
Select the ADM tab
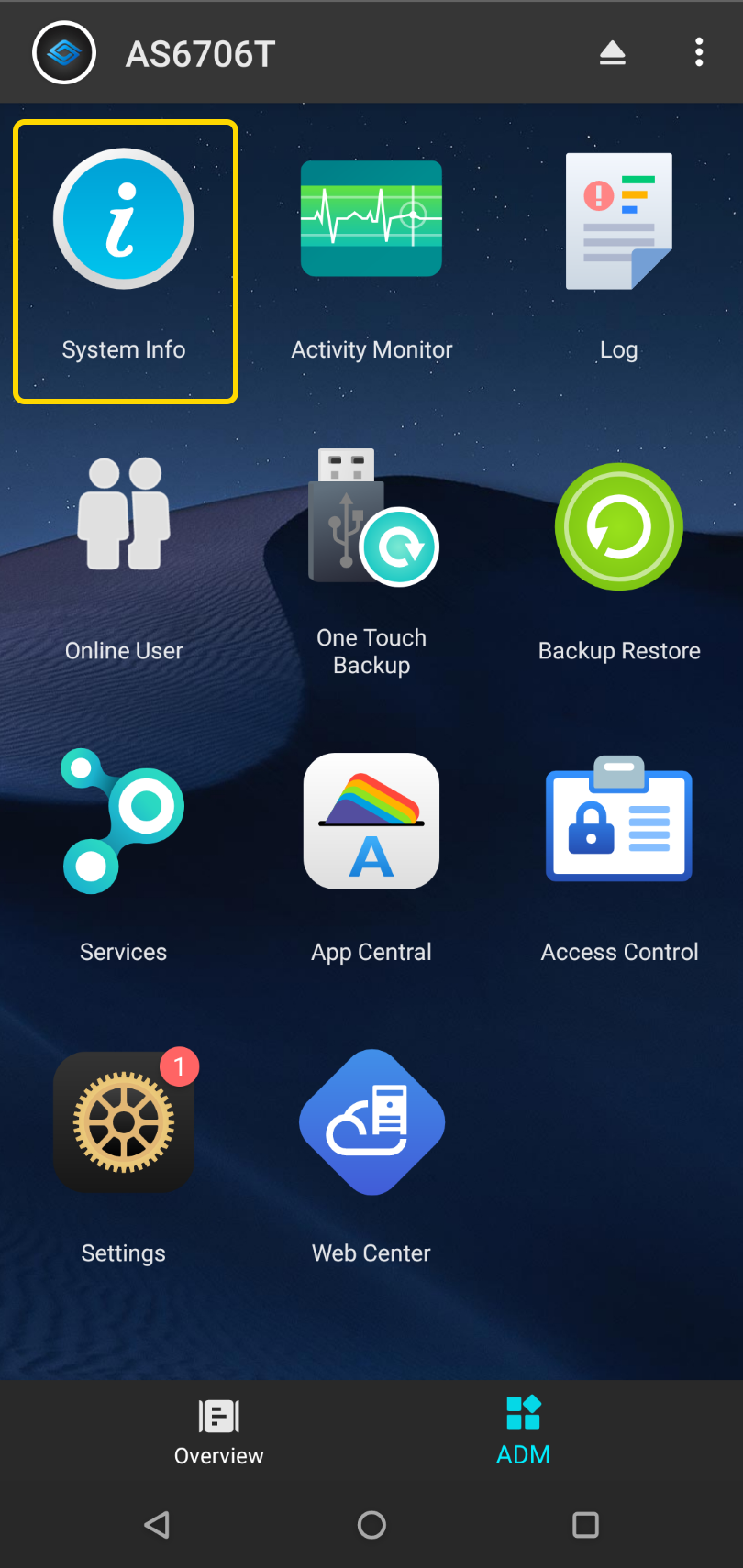point(523,1431)
